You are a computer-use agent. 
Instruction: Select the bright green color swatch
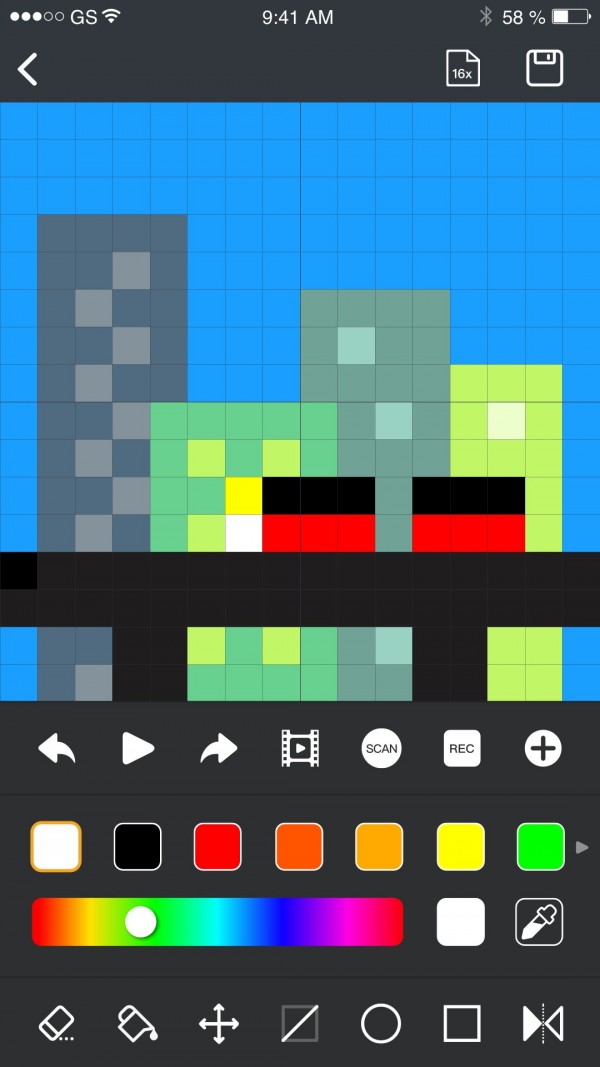tap(541, 847)
